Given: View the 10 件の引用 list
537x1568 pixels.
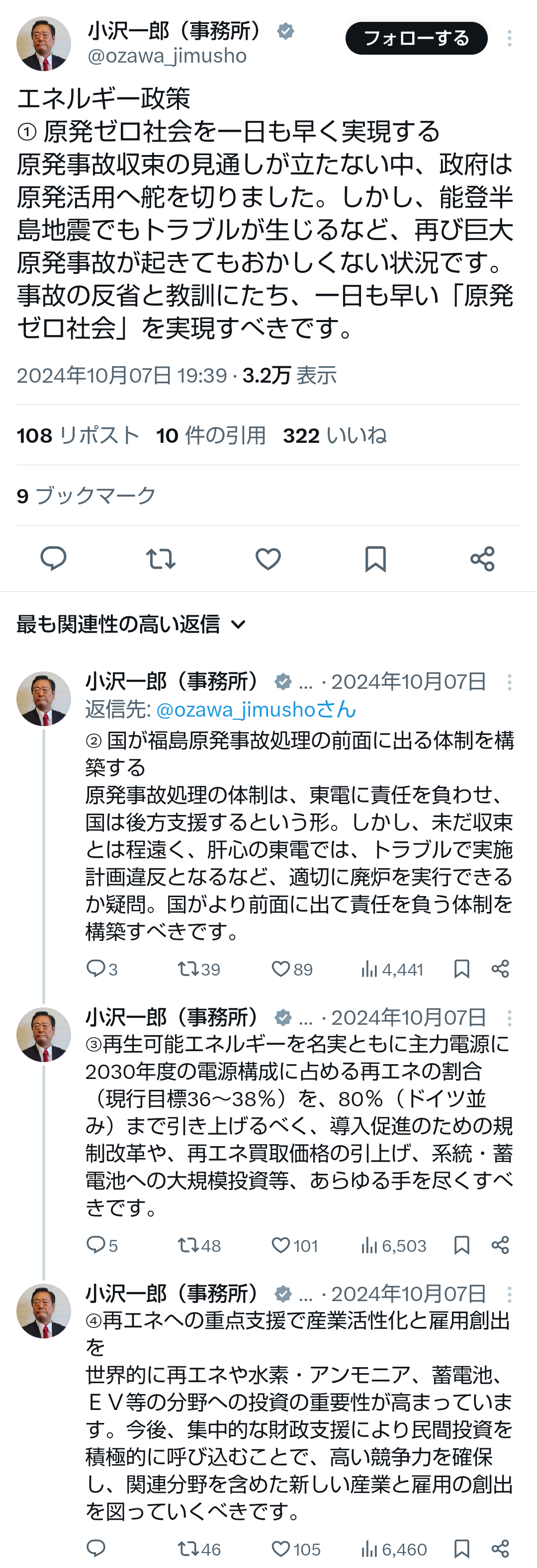Looking at the screenshot, I should click(211, 435).
